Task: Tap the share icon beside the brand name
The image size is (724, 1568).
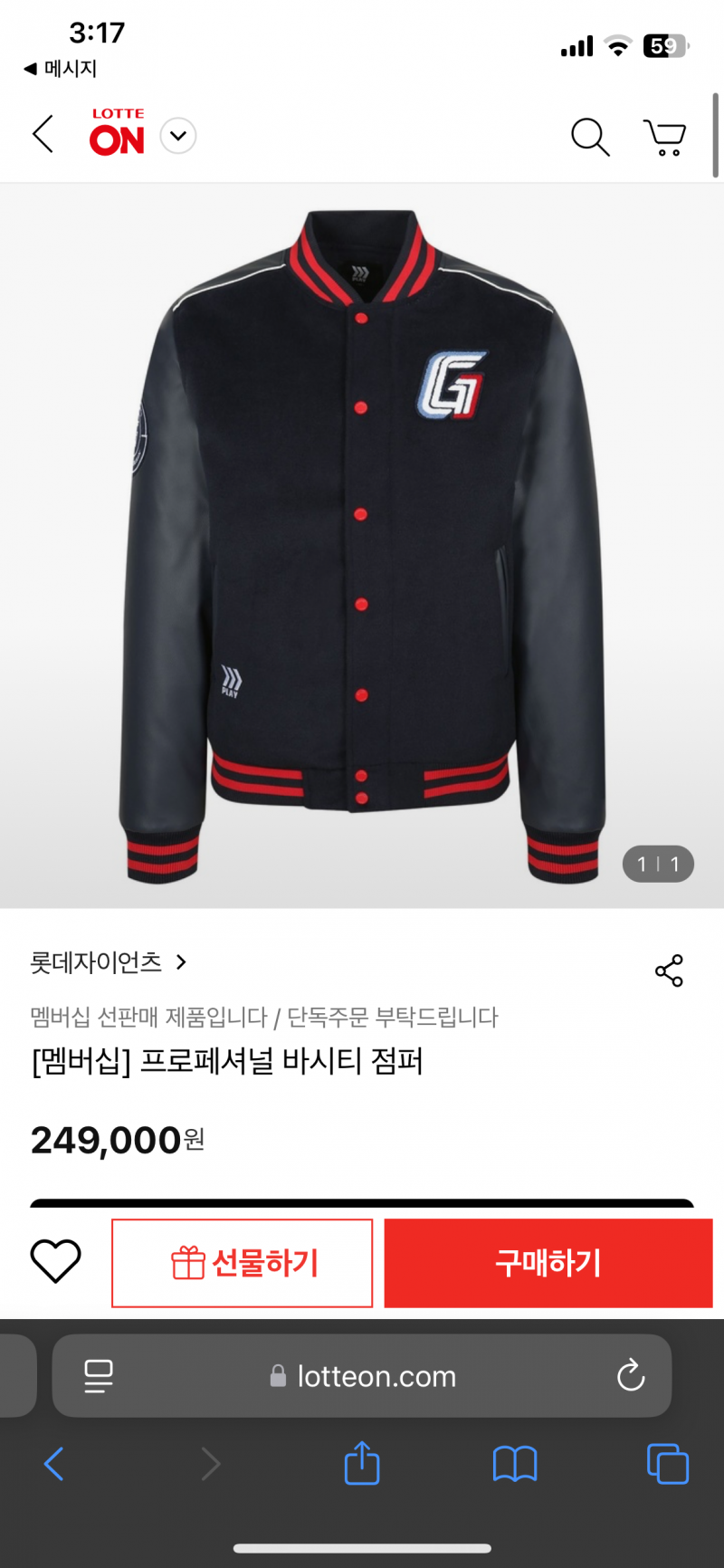Action: coord(669,970)
